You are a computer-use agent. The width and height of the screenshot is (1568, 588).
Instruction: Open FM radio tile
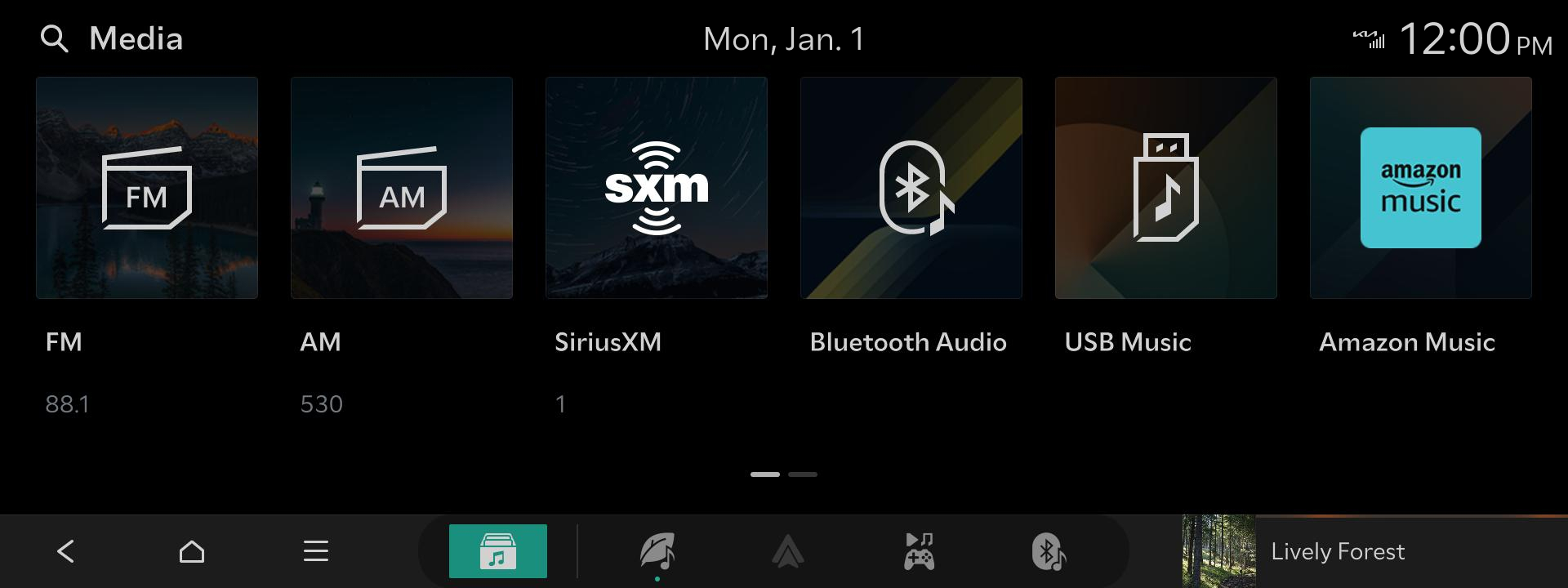(x=147, y=188)
